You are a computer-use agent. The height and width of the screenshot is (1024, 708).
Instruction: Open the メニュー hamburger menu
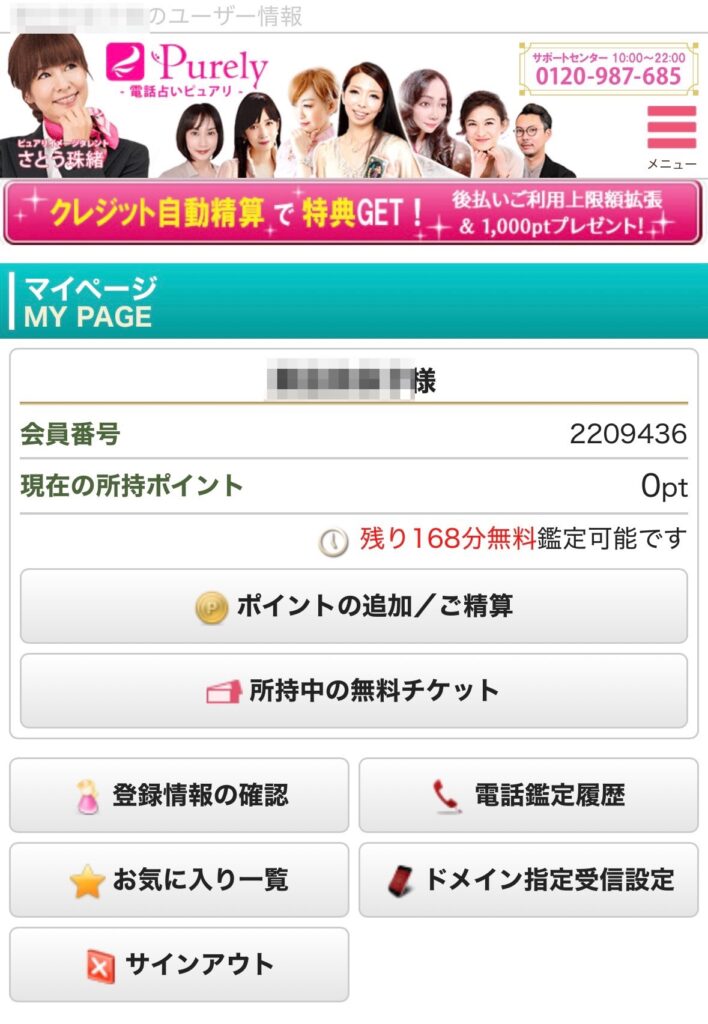point(671,136)
